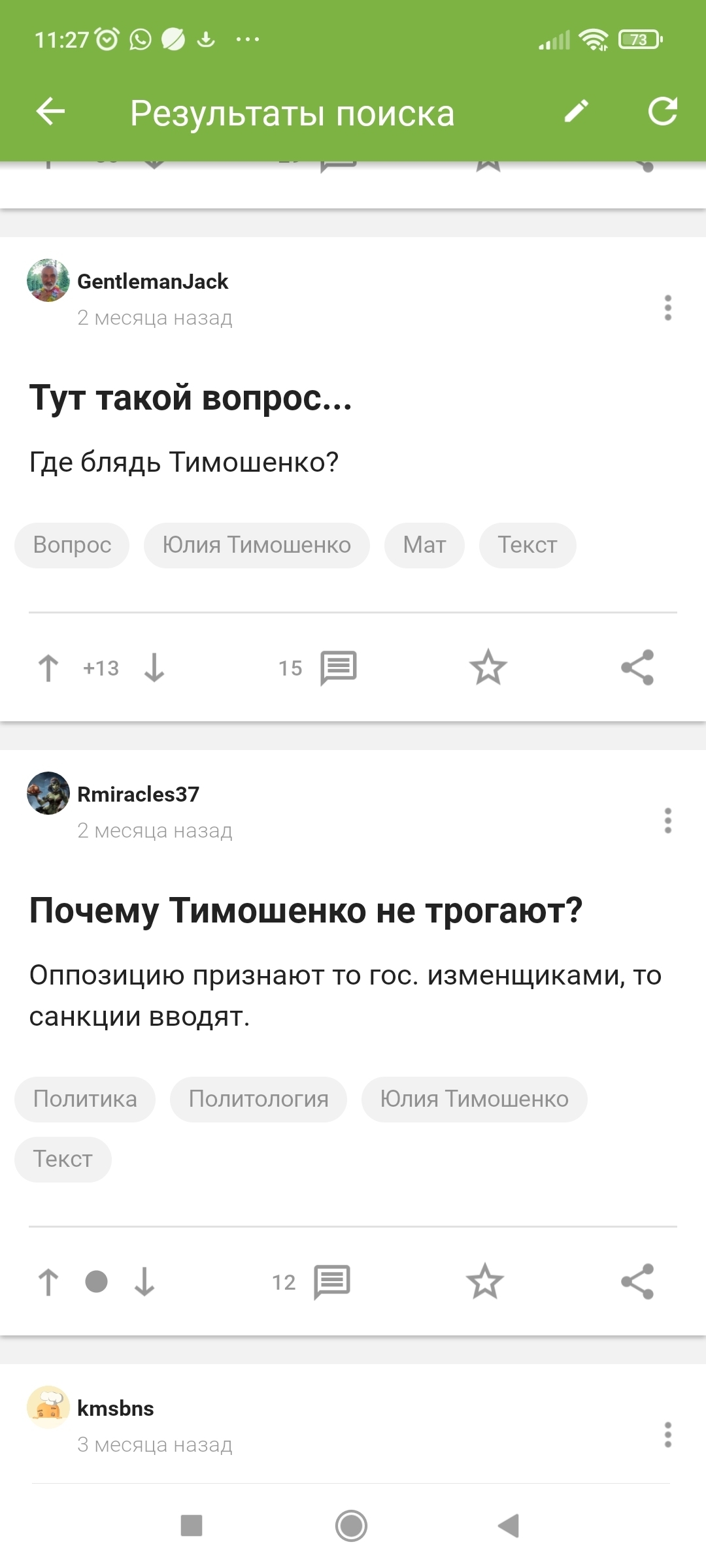Open overflow menu on GentlemanJack's post
Screen dimensions: 706x1568
[x=667, y=308]
